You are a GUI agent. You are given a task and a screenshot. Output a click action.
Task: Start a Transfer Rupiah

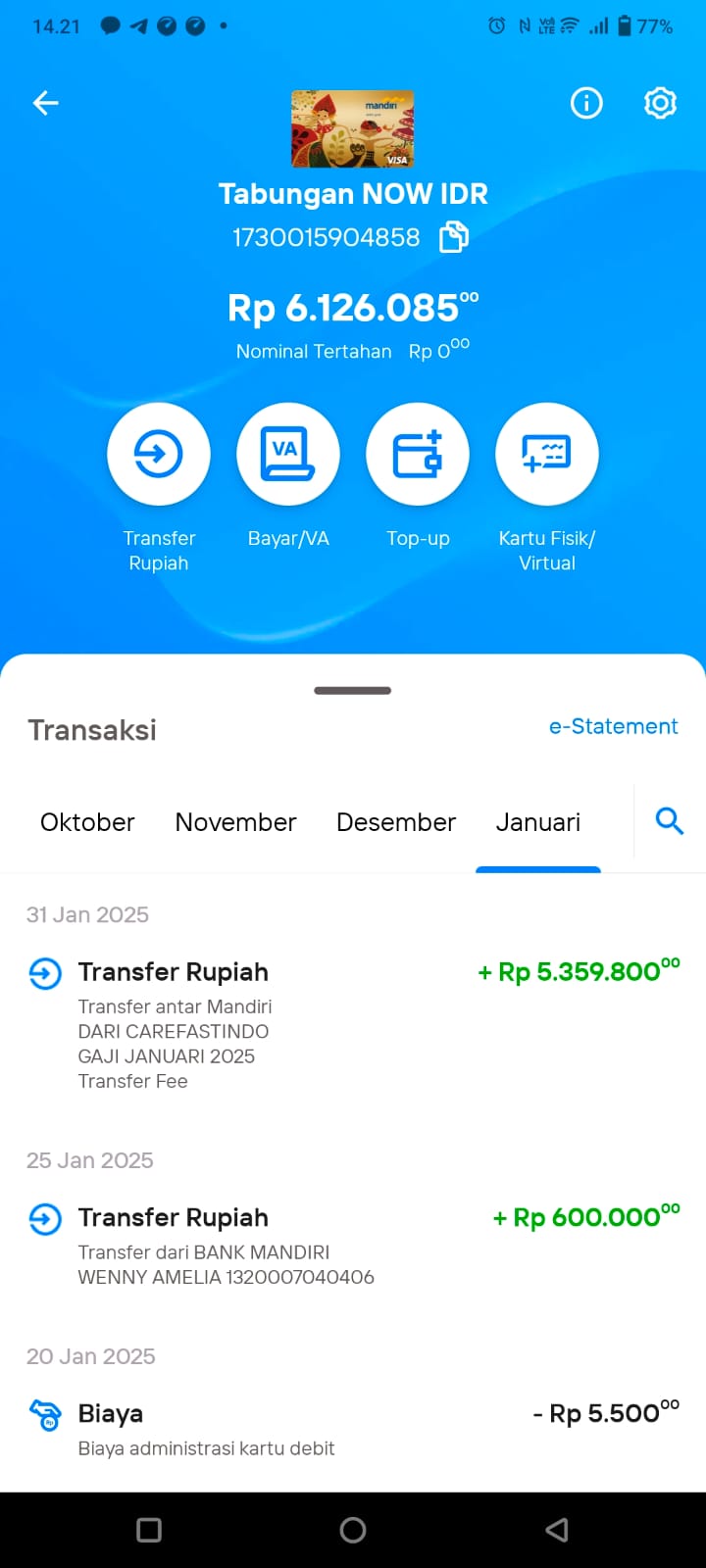(159, 488)
